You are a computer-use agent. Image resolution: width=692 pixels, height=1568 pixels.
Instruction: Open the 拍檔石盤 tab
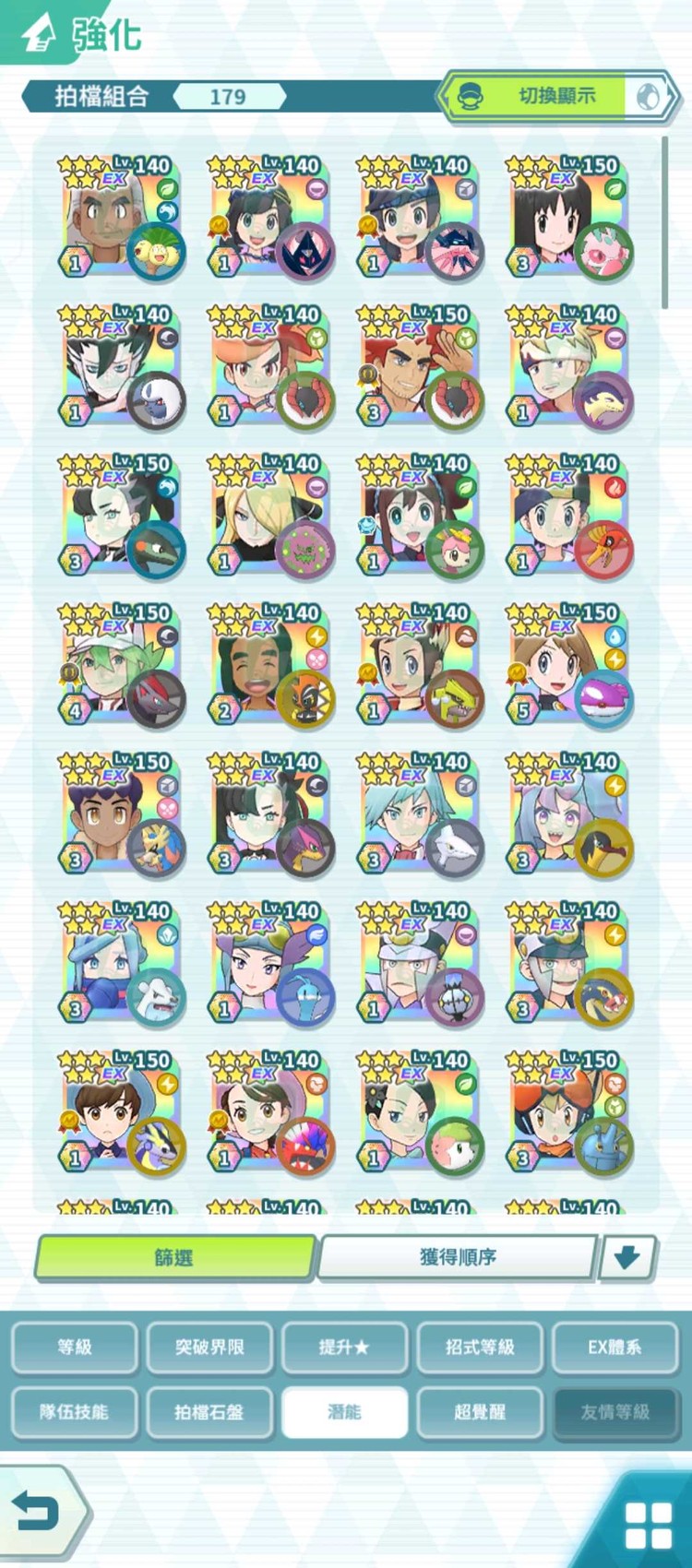pos(209,1412)
